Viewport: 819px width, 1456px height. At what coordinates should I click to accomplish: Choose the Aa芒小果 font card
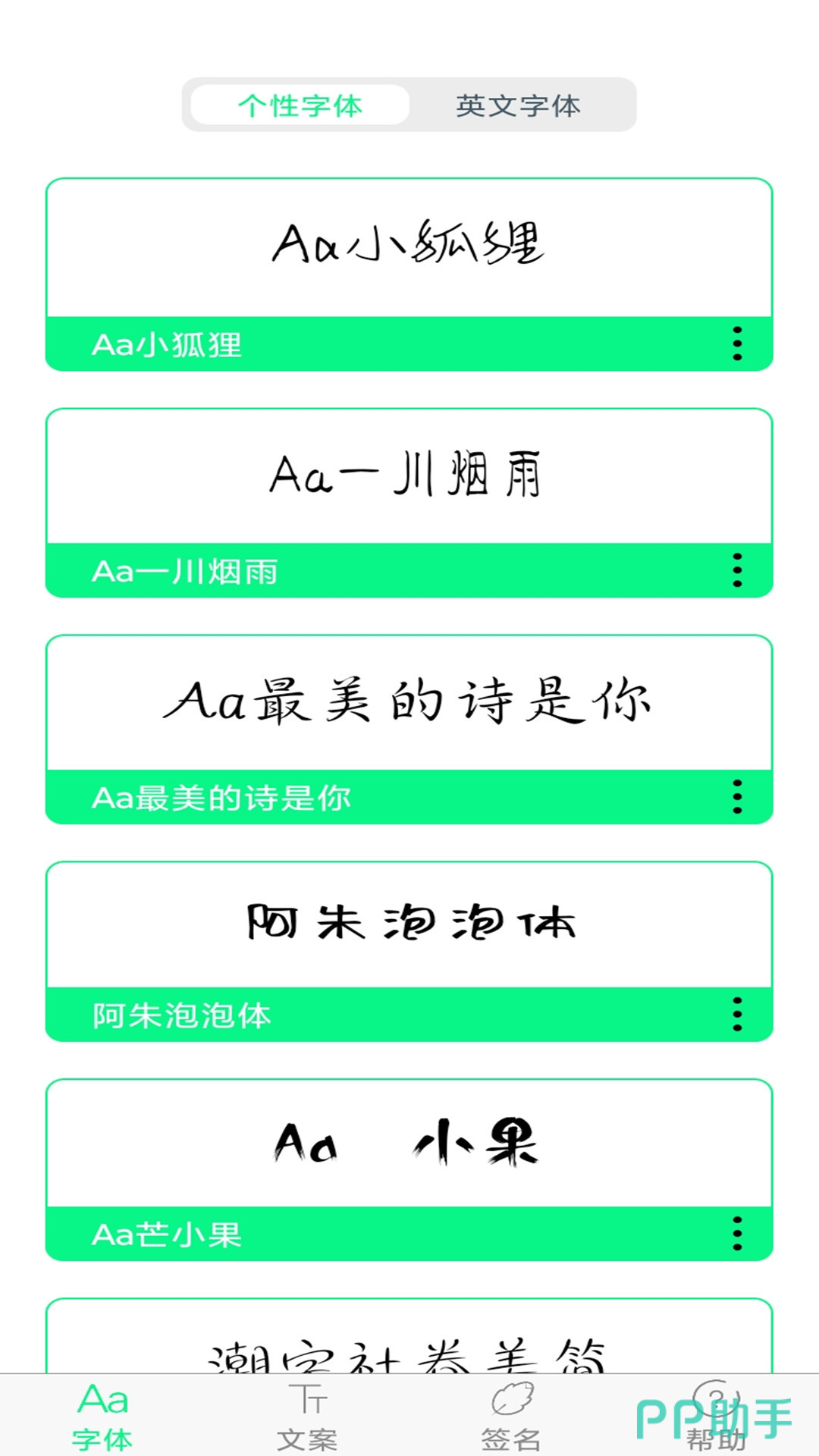pos(408,1142)
